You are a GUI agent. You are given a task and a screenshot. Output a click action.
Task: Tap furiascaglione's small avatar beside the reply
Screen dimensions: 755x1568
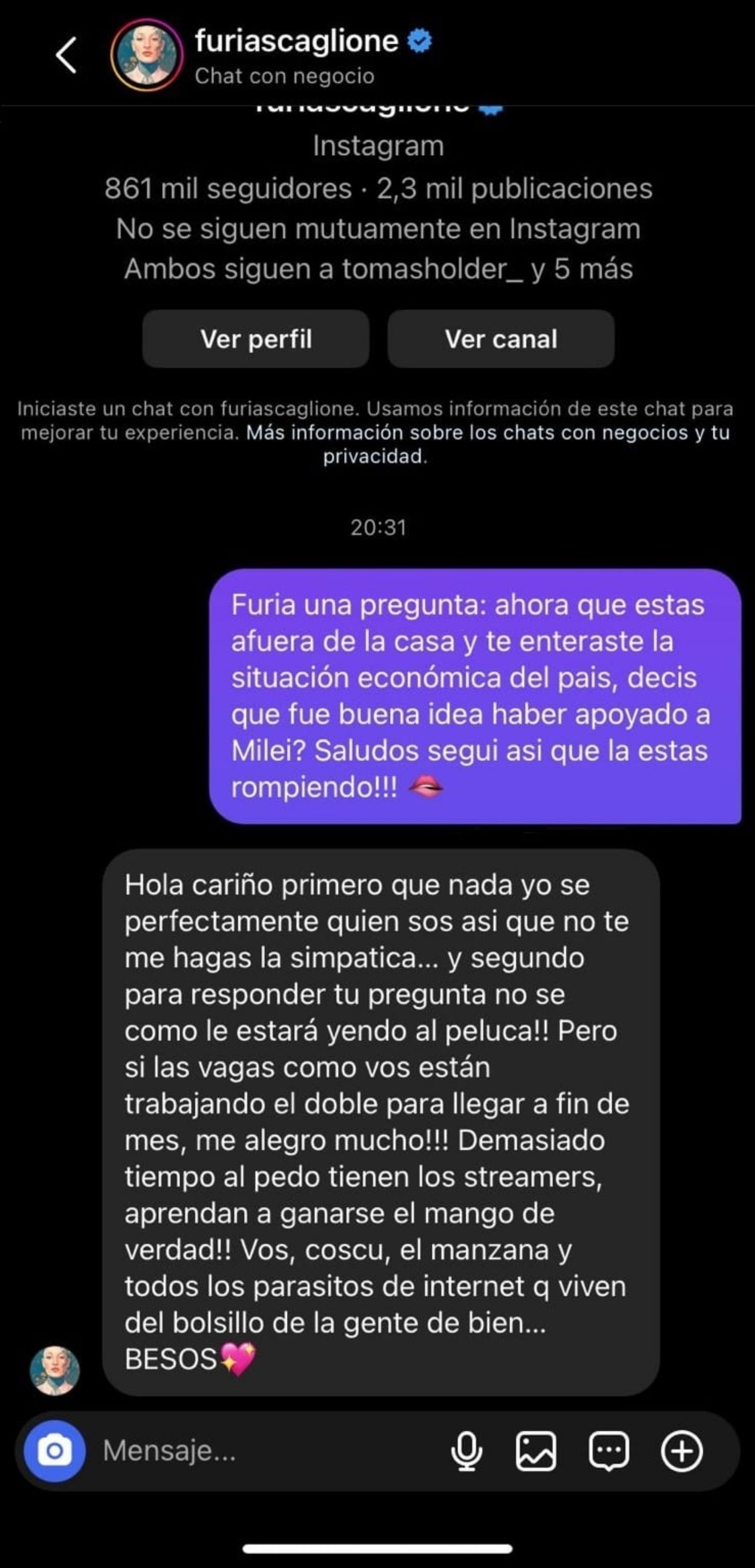pyautogui.click(x=55, y=1370)
